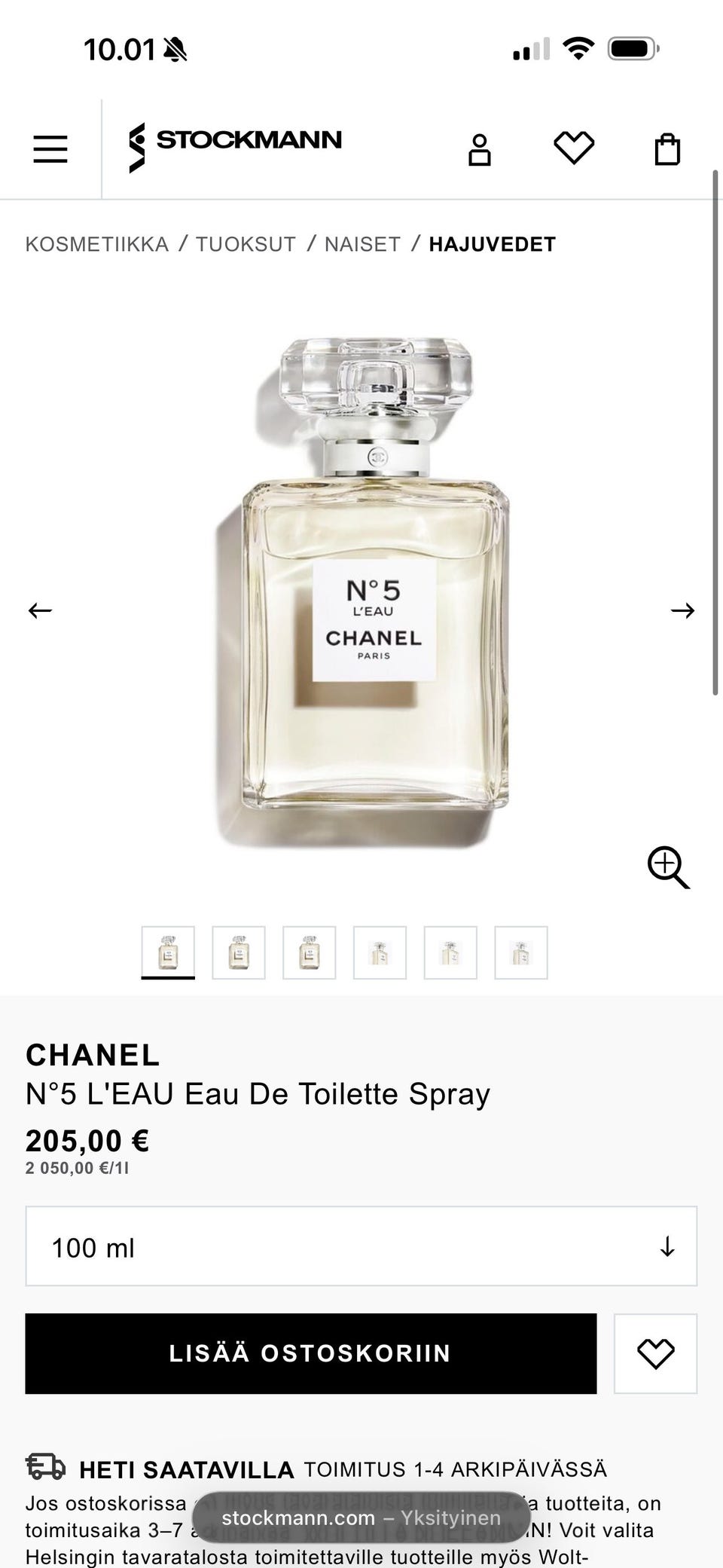The width and height of the screenshot is (723, 1568).
Task: Tap Lisää ostoskoriin button
Action: pyautogui.click(x=310, y=1353)
